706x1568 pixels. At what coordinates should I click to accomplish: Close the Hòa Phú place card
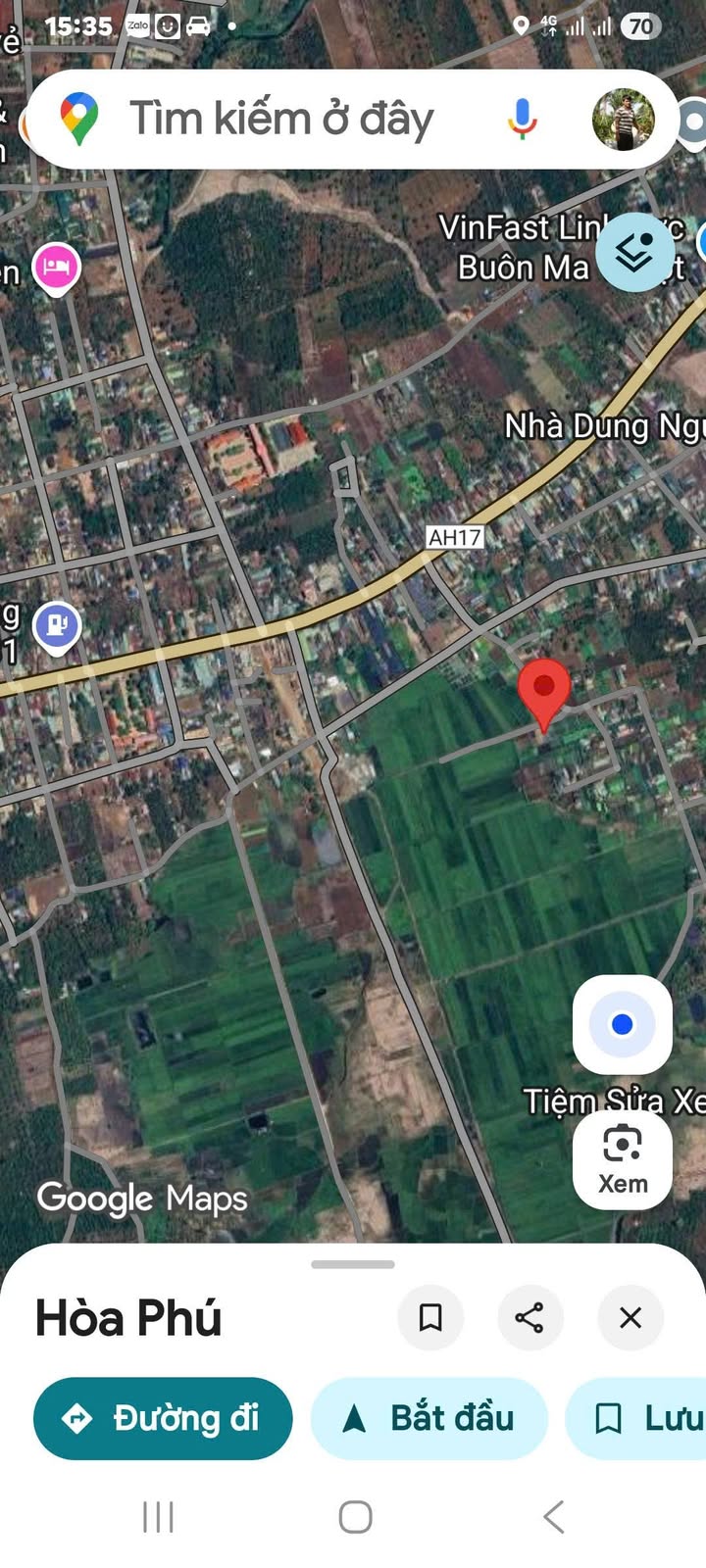coord(630,1317)
